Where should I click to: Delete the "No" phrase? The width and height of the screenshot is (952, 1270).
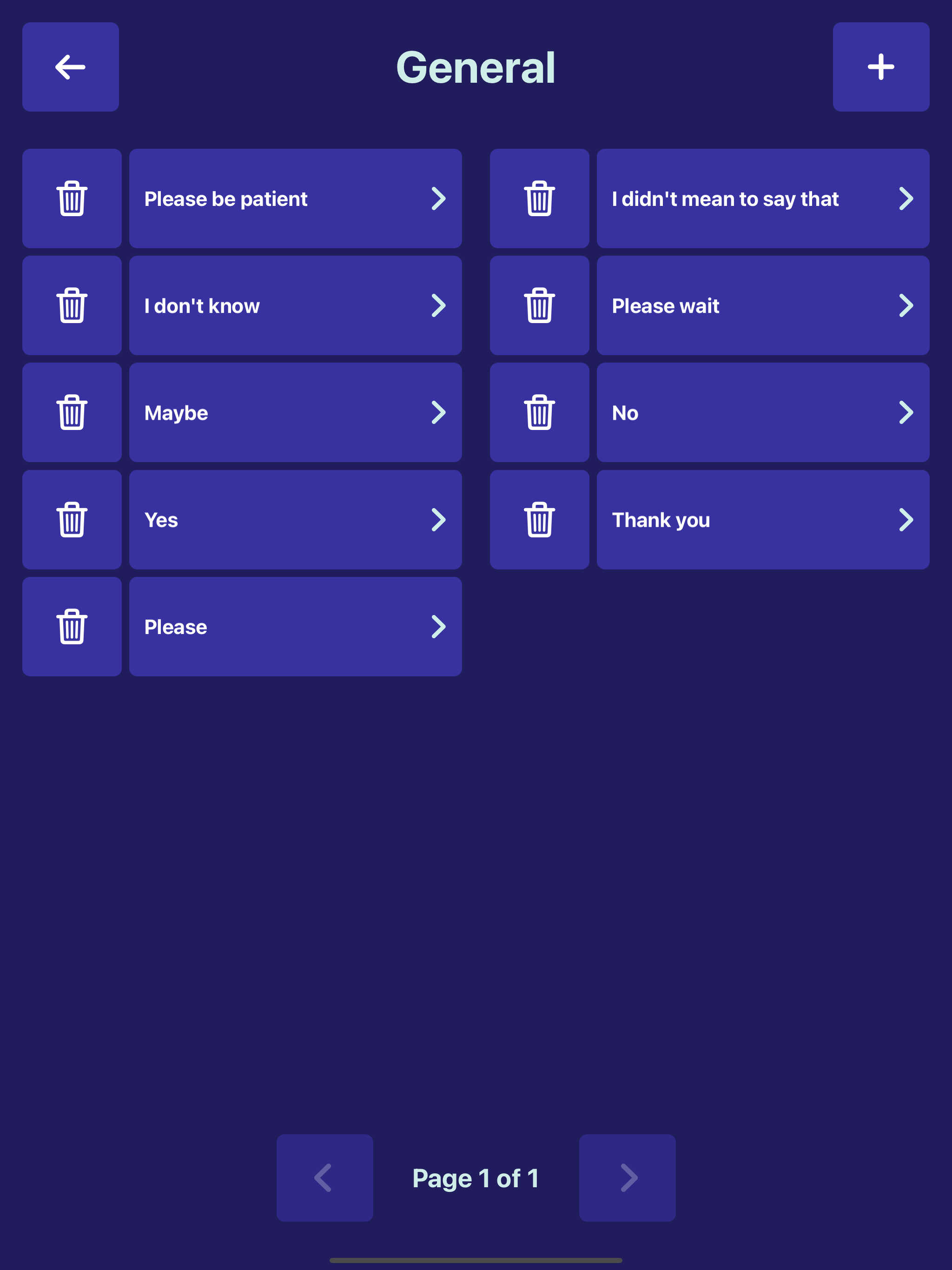click(539, 412)
